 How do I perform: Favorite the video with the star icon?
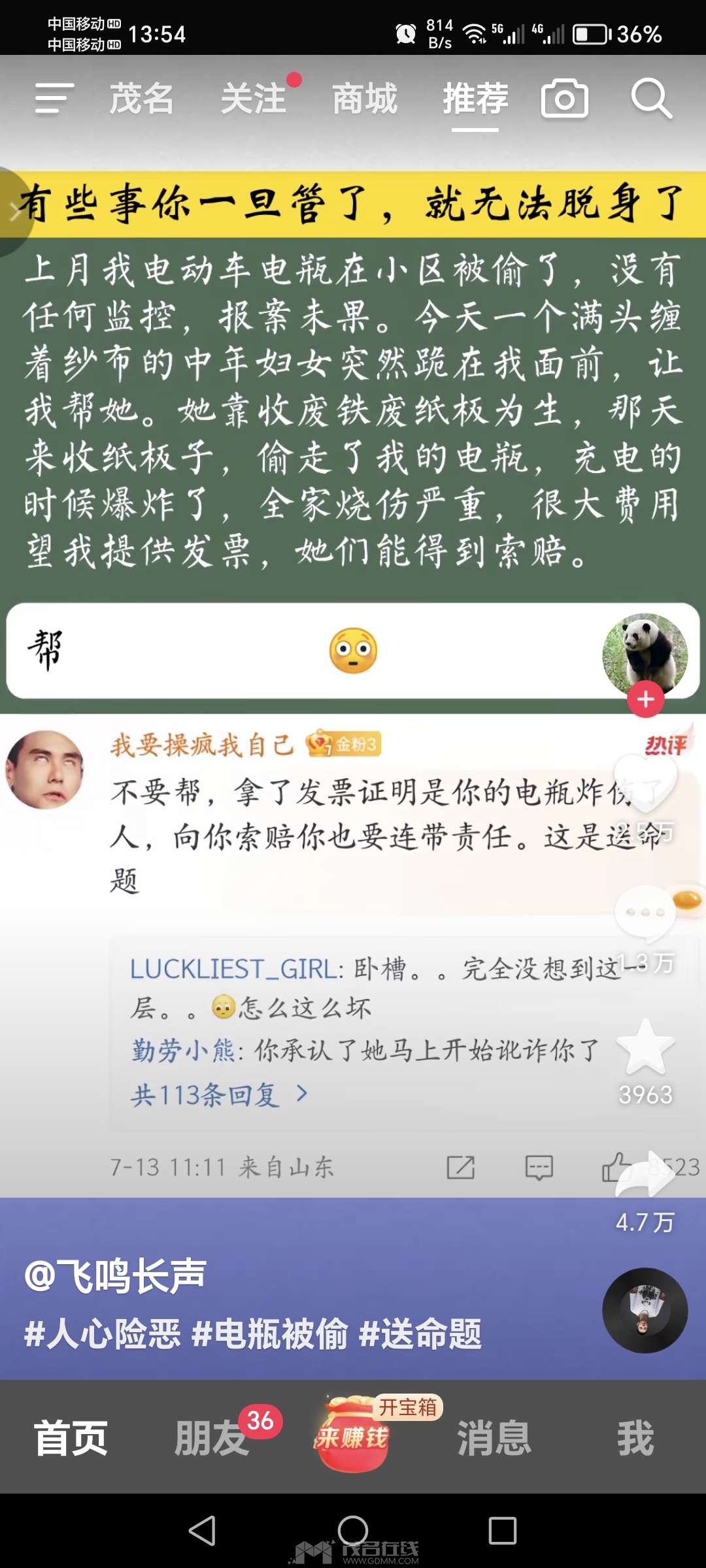tap(645, 1047)
